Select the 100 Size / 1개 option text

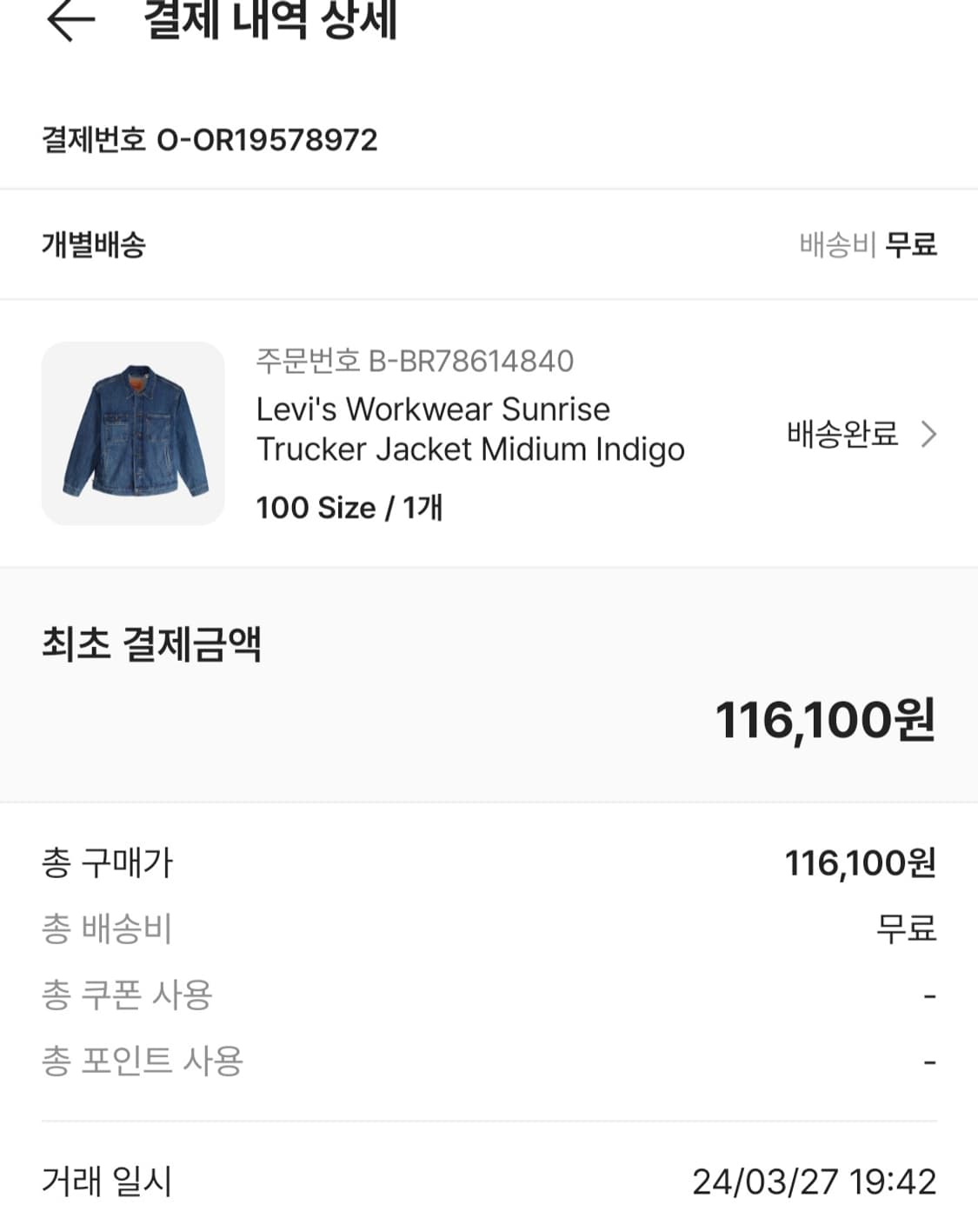pos(349,509)
